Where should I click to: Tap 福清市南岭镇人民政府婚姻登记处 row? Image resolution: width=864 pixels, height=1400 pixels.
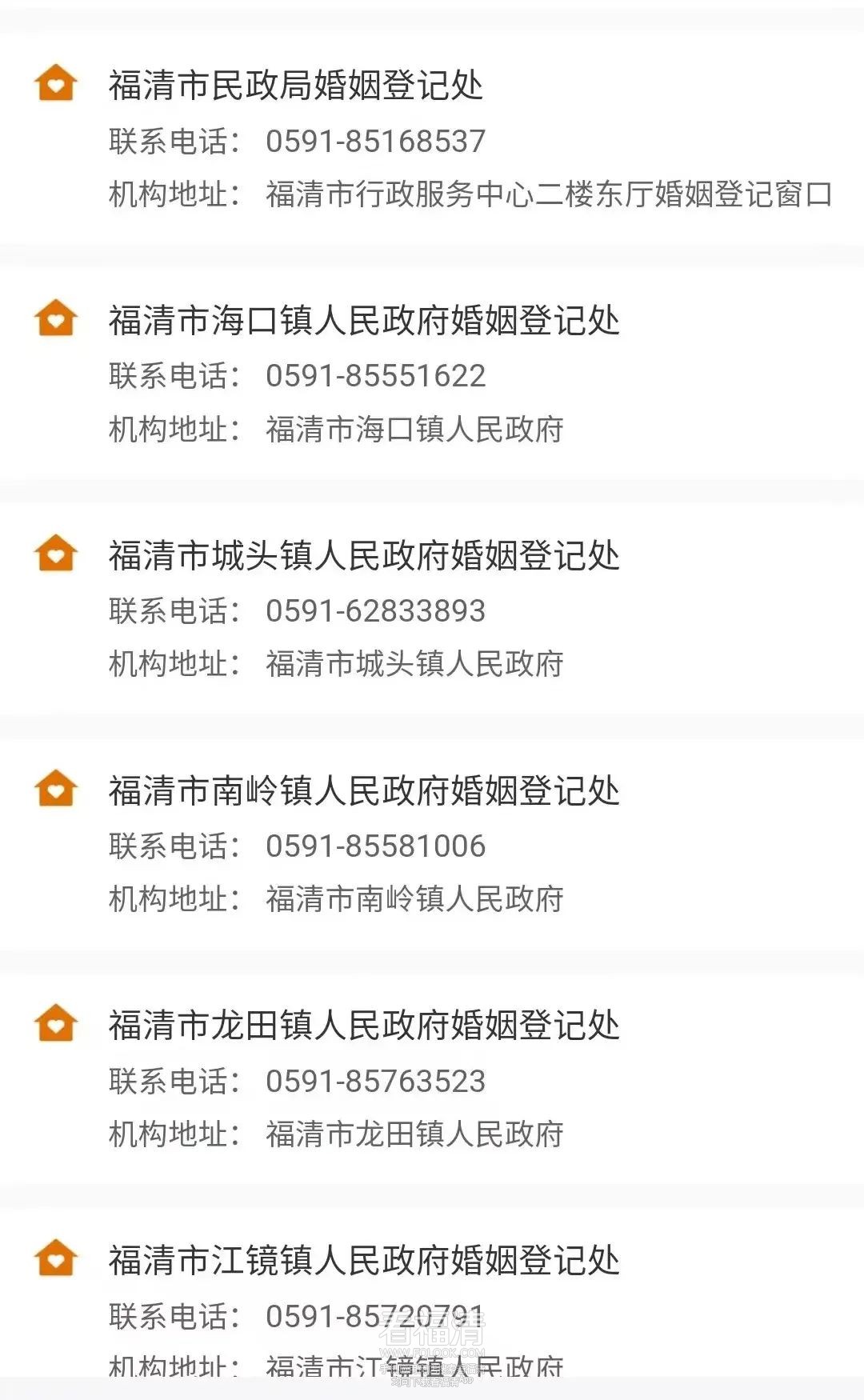[364, 791]
